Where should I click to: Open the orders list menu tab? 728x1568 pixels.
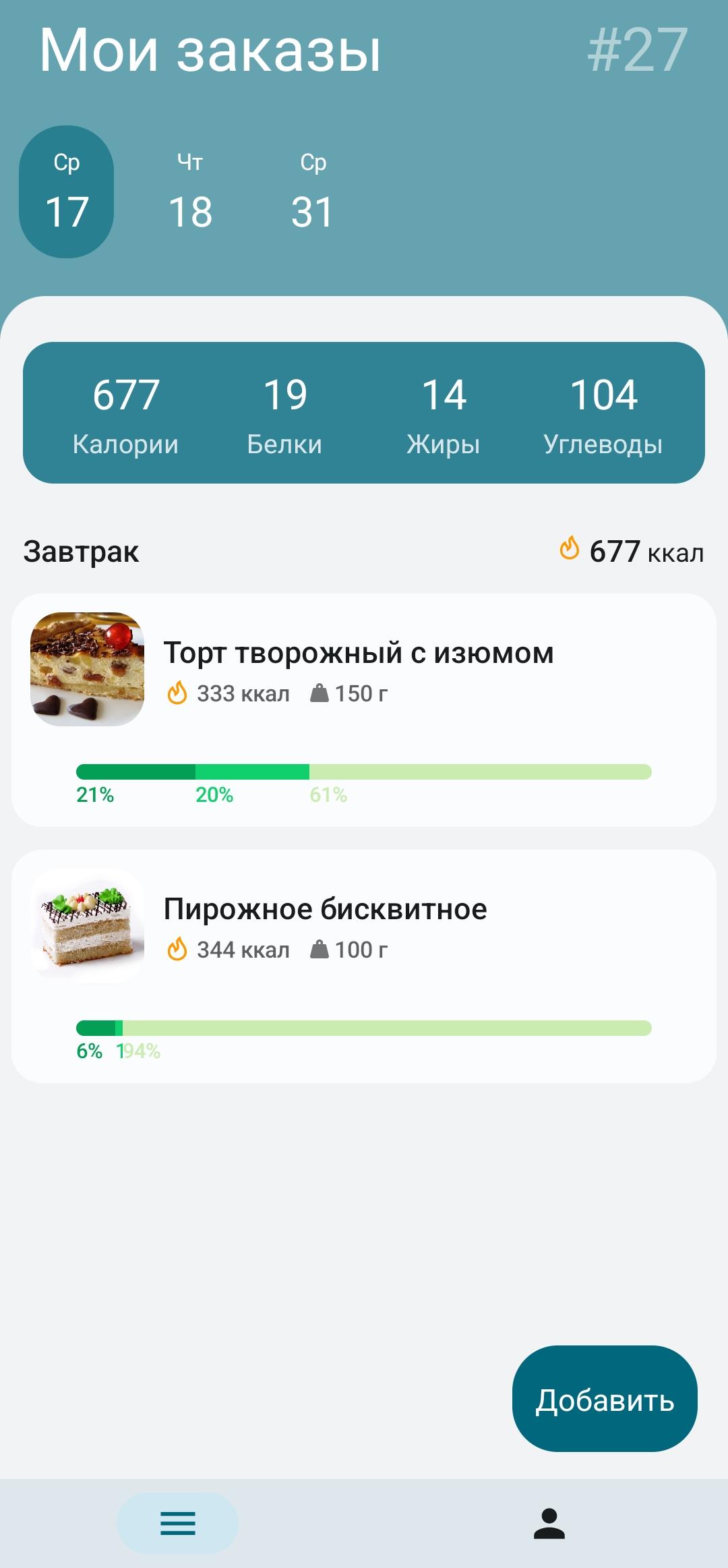point(177,1523)
